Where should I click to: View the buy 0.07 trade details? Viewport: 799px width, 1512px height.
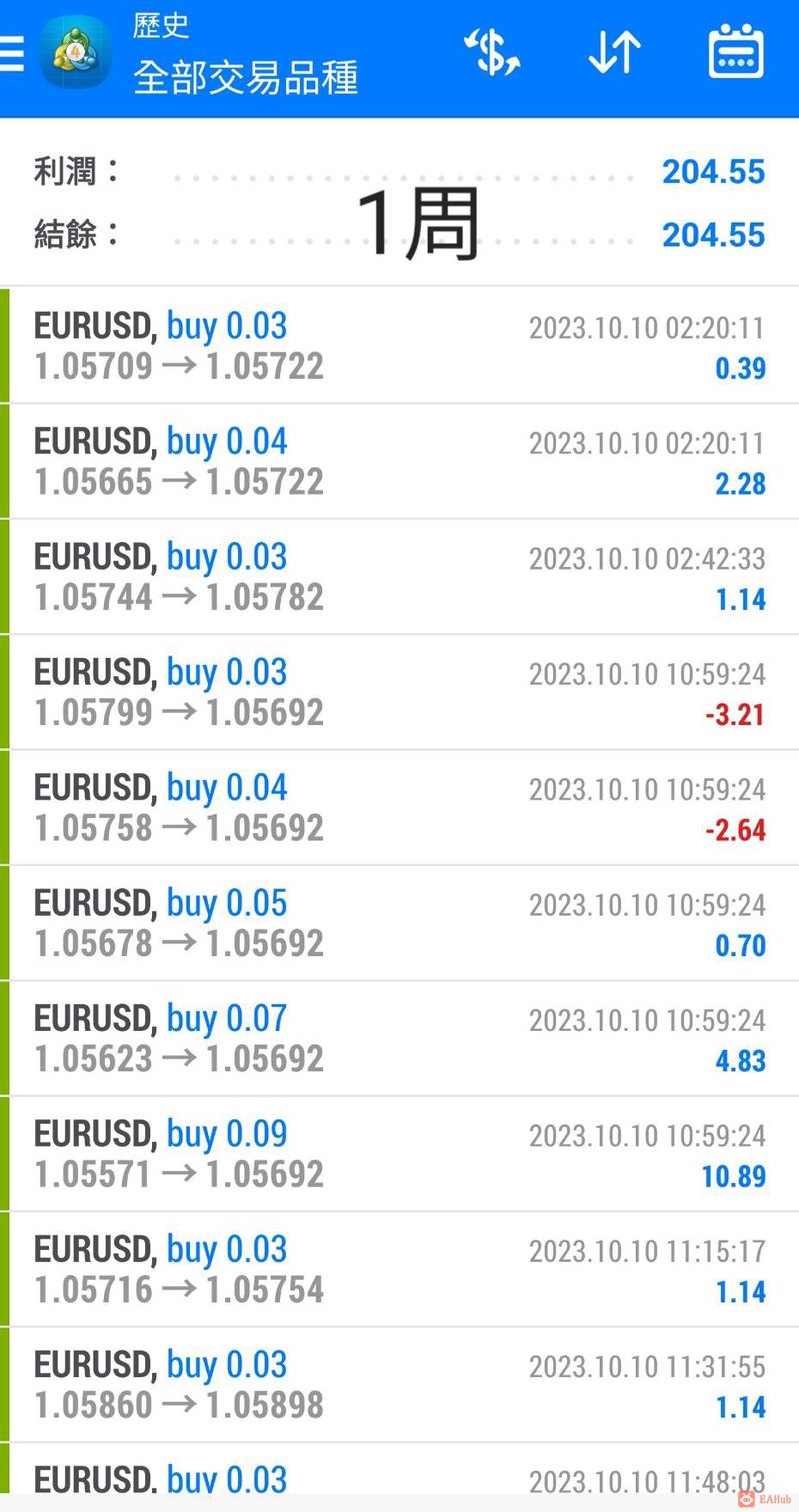(399, 1039)
